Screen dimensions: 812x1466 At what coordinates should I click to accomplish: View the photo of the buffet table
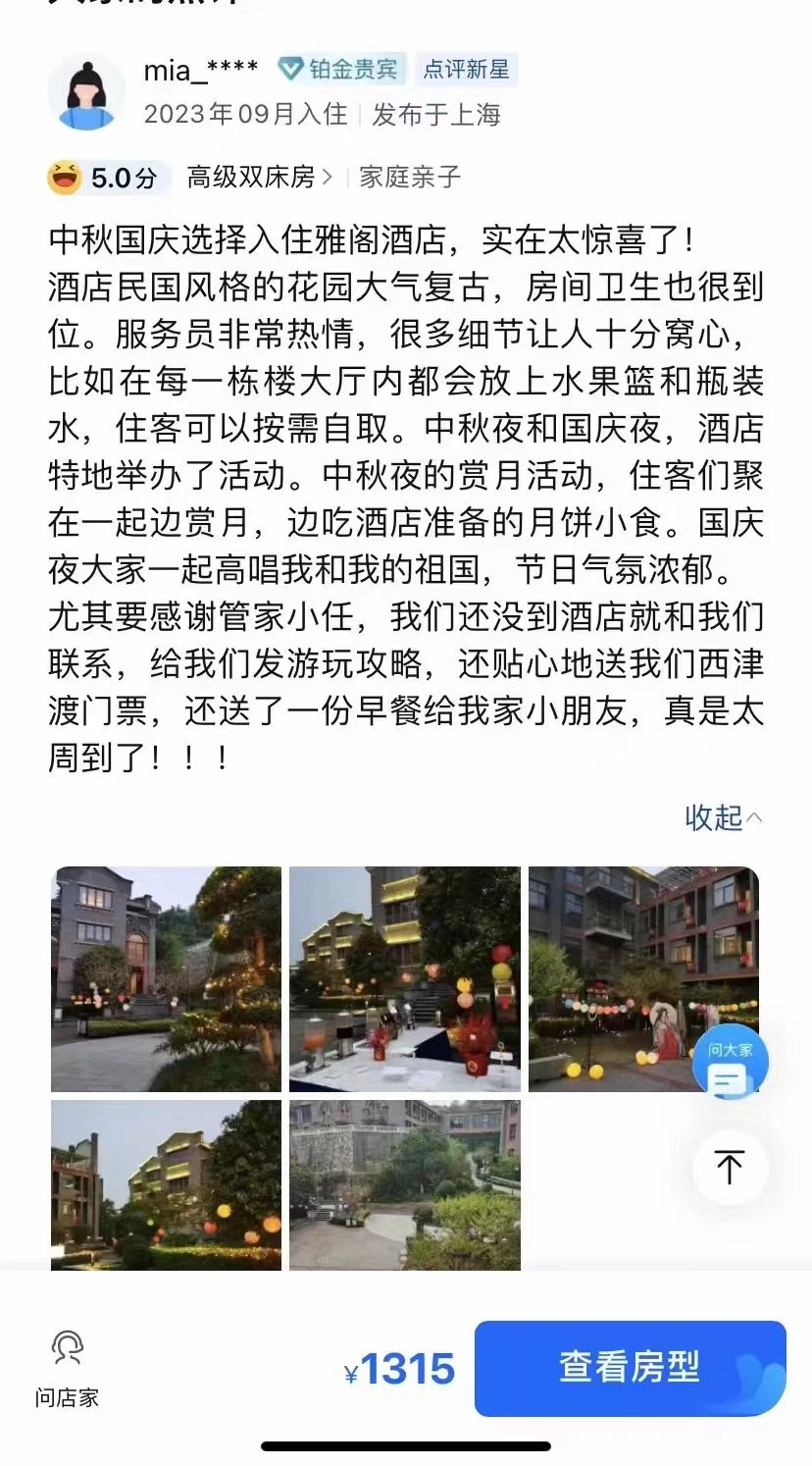[x=404, y=978]
